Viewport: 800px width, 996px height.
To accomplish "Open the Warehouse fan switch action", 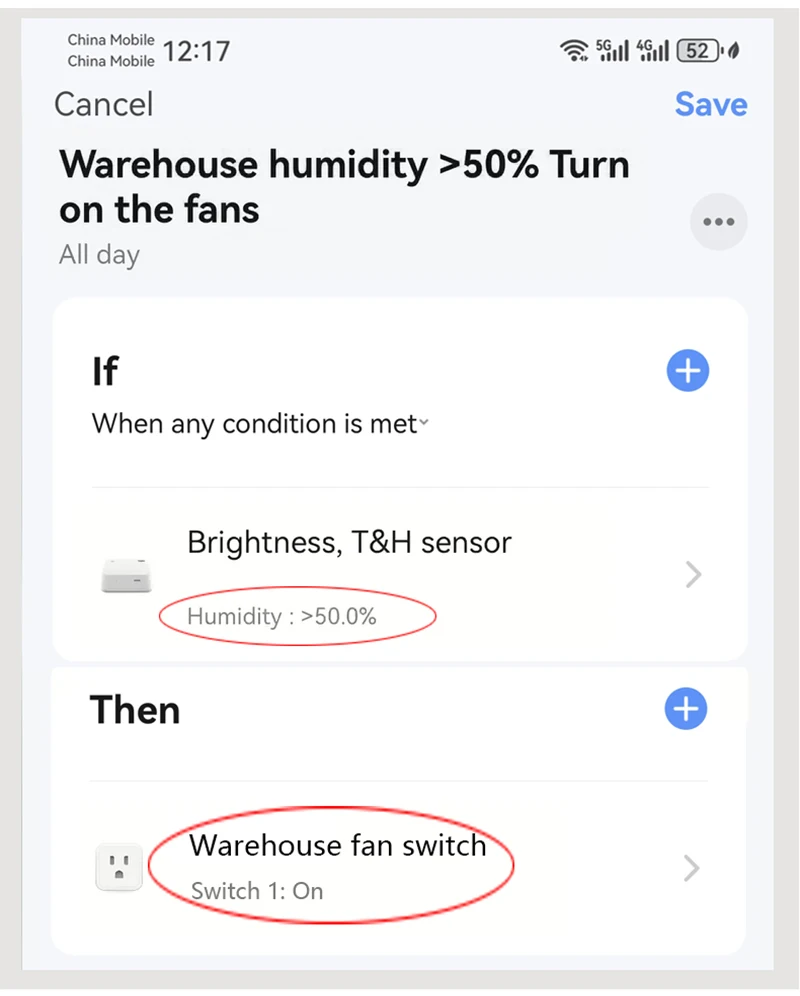I will pos(400,866).
